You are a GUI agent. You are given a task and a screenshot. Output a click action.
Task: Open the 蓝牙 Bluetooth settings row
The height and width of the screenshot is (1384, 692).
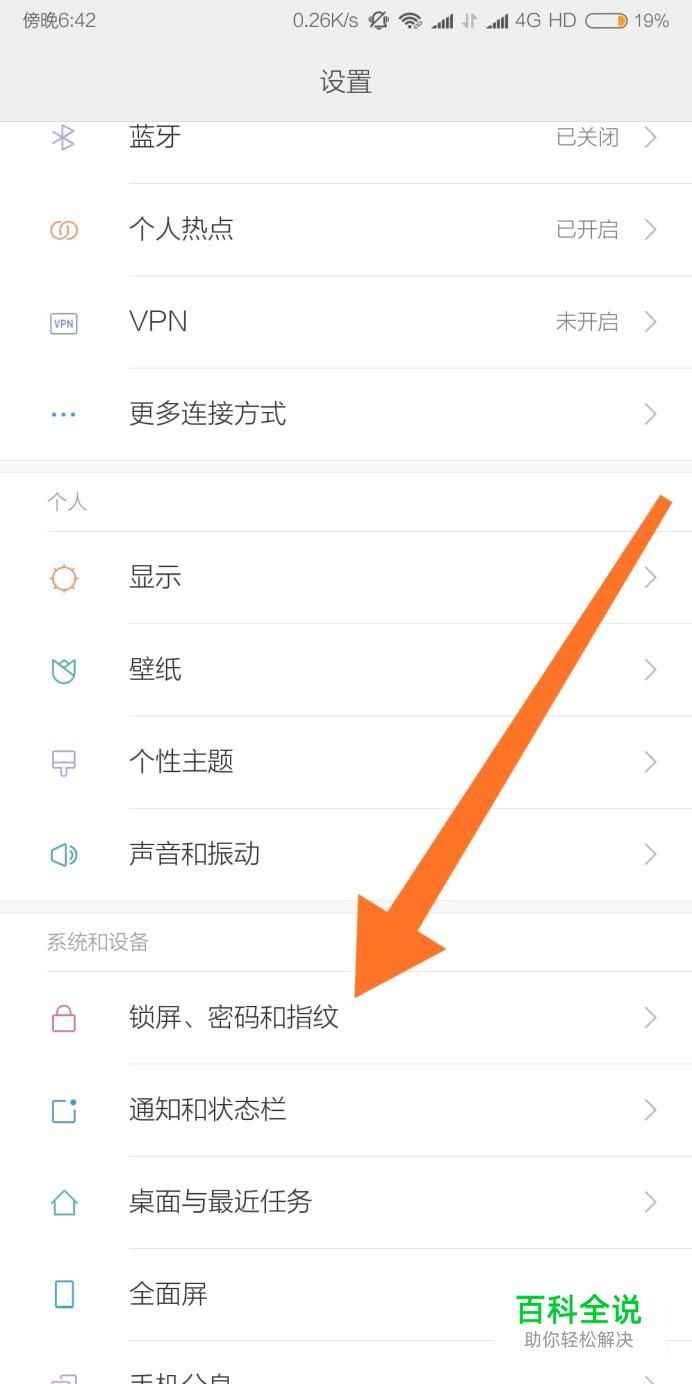tap(346, 138)
